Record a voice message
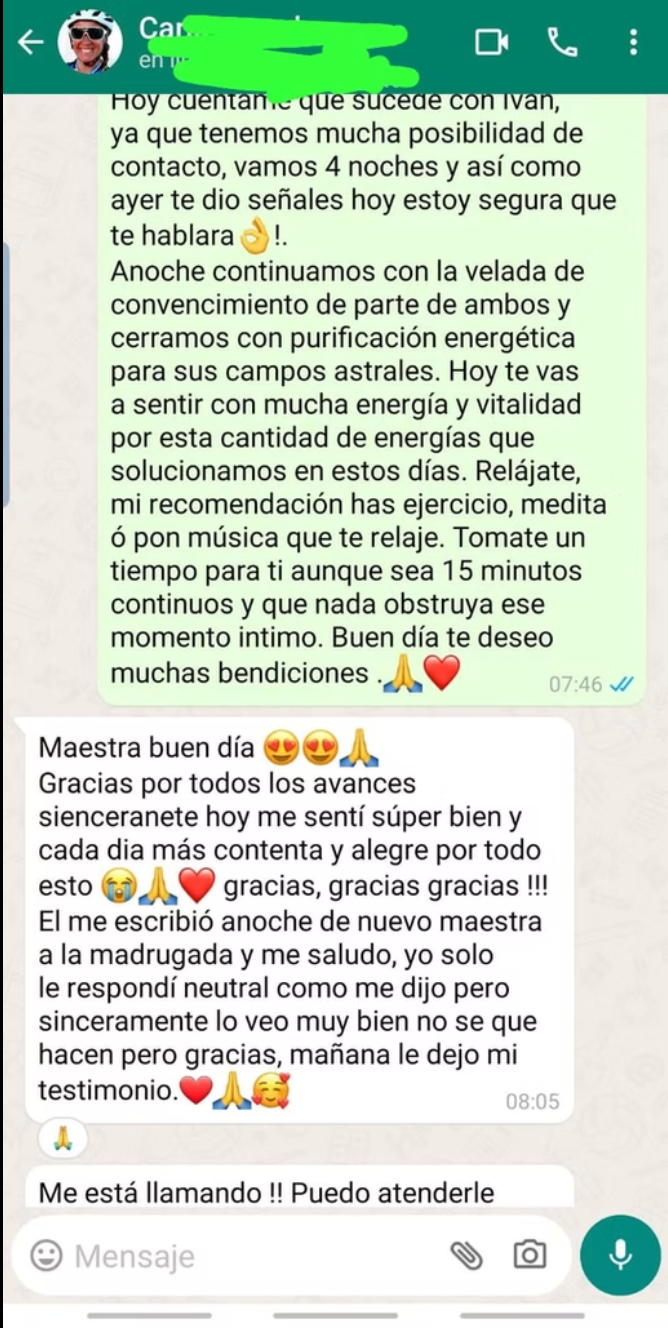Viewport: 668px width, 1328px height. pyautogui.click(x=620, y=1255)
